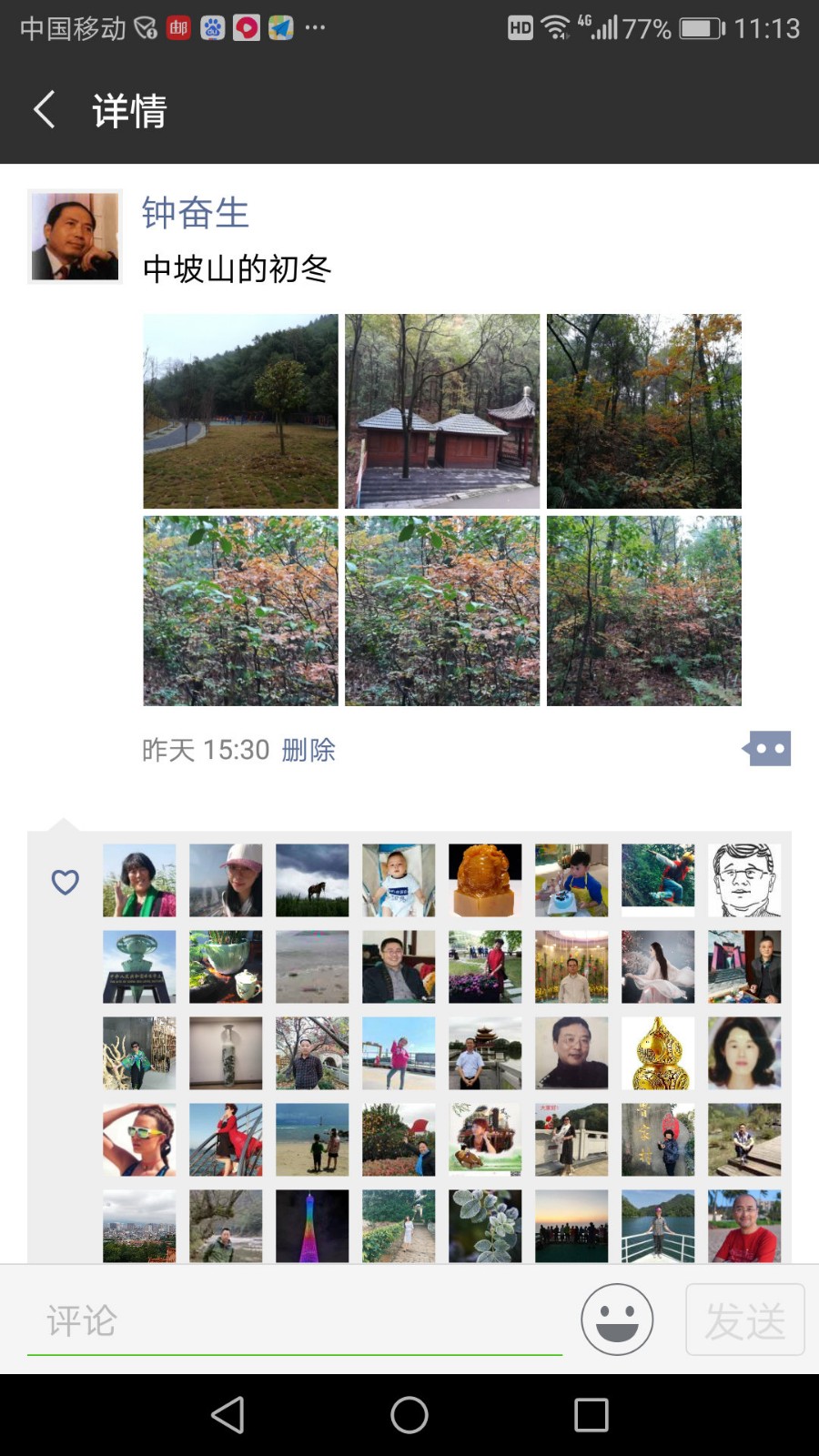This screenshot has height=1456, width=819.
Task: Open the like and comment popup button
Action: pyautogui.click(x=767, y=749)
